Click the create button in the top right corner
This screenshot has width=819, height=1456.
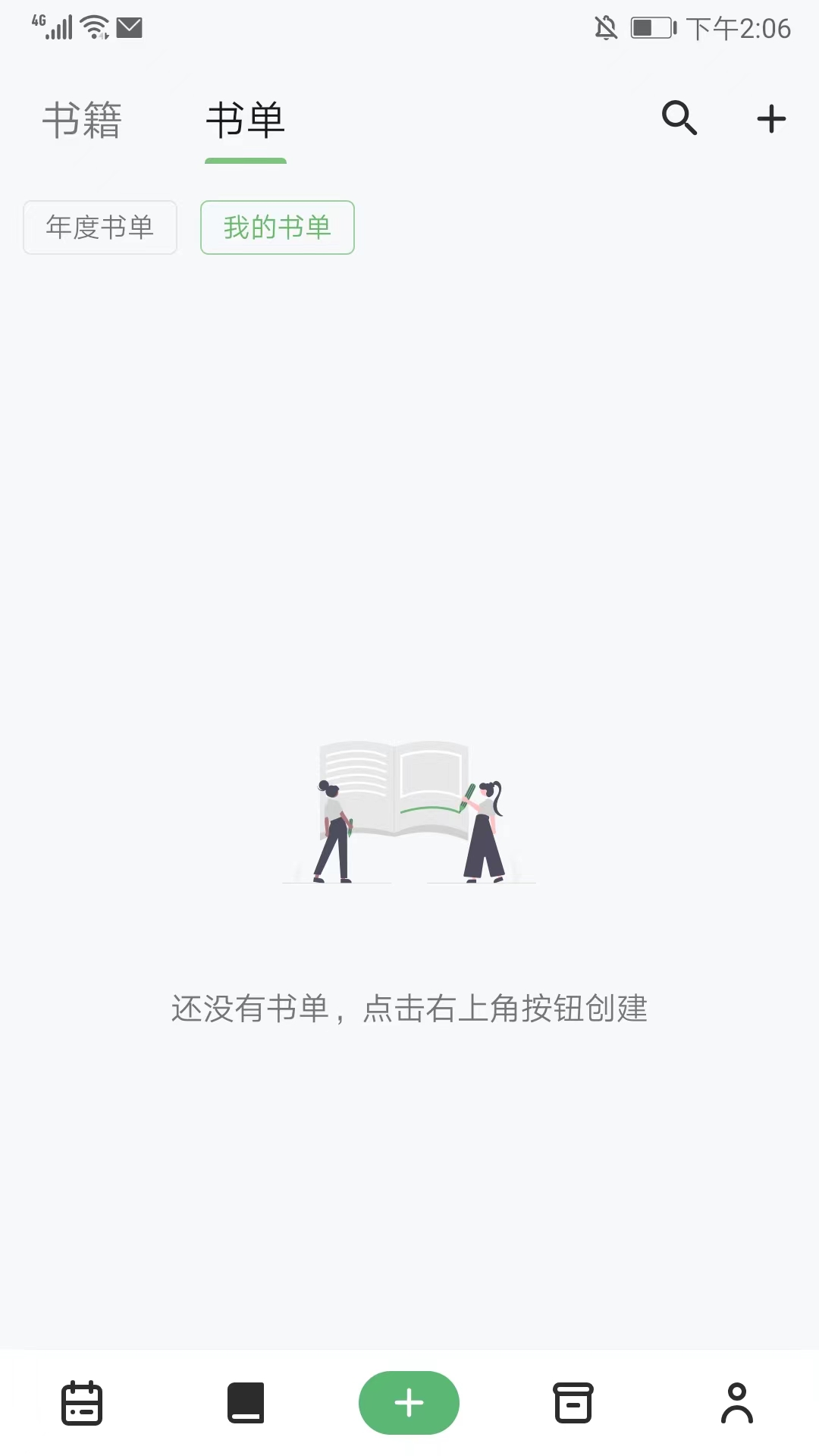tap(770, 118)
